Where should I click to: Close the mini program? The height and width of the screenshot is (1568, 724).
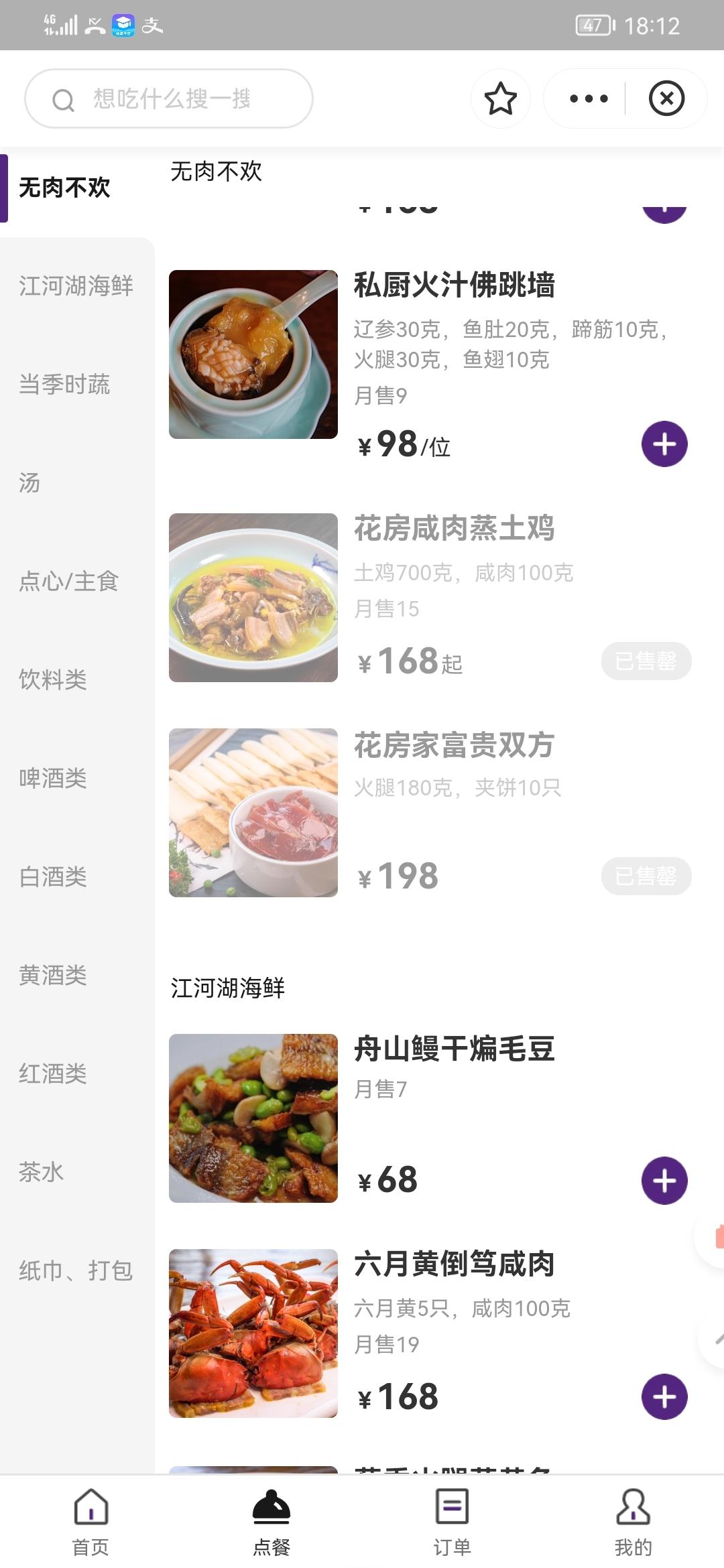tap(666, 99)
